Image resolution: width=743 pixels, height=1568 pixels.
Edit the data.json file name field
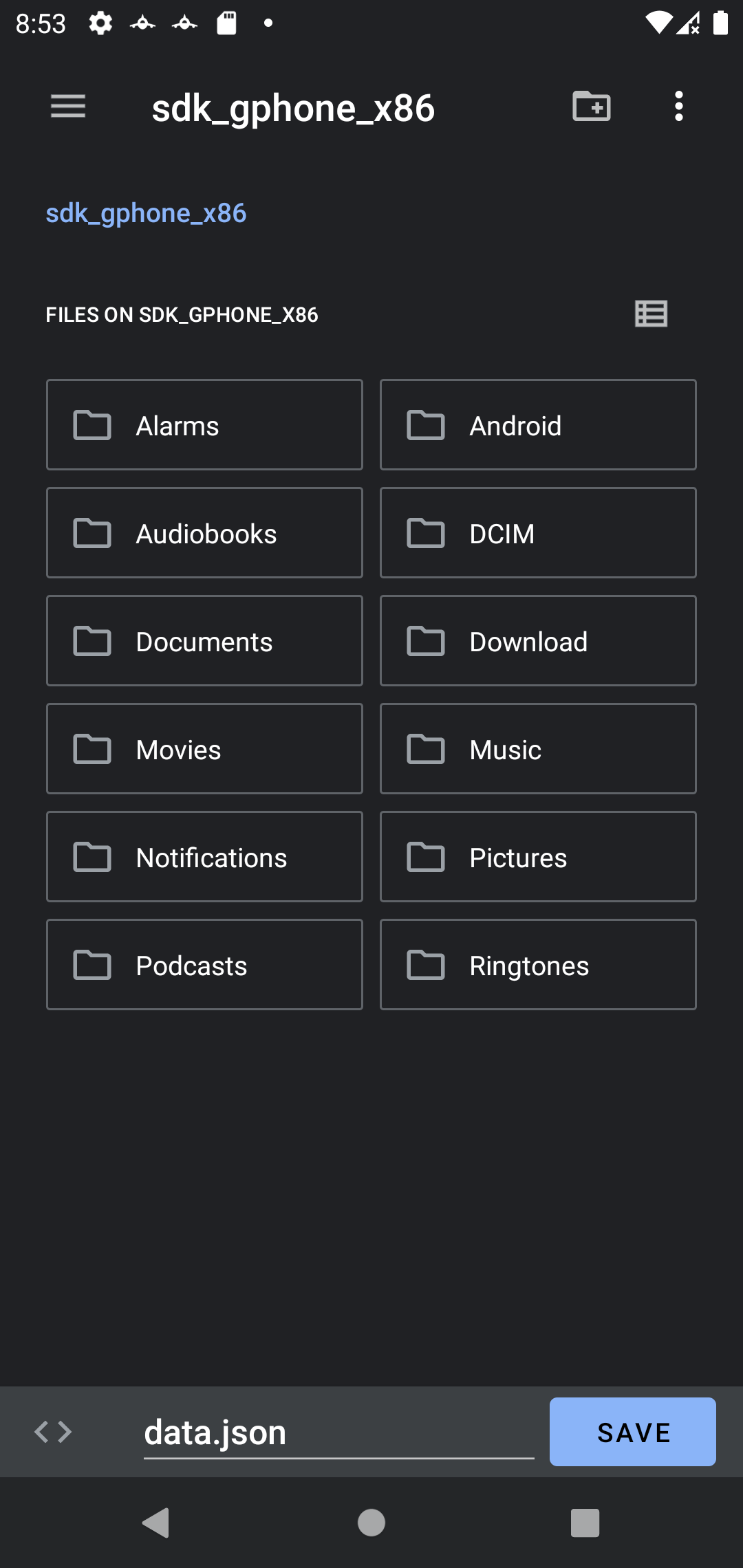pyautogui.click(x=338, y=1433)
